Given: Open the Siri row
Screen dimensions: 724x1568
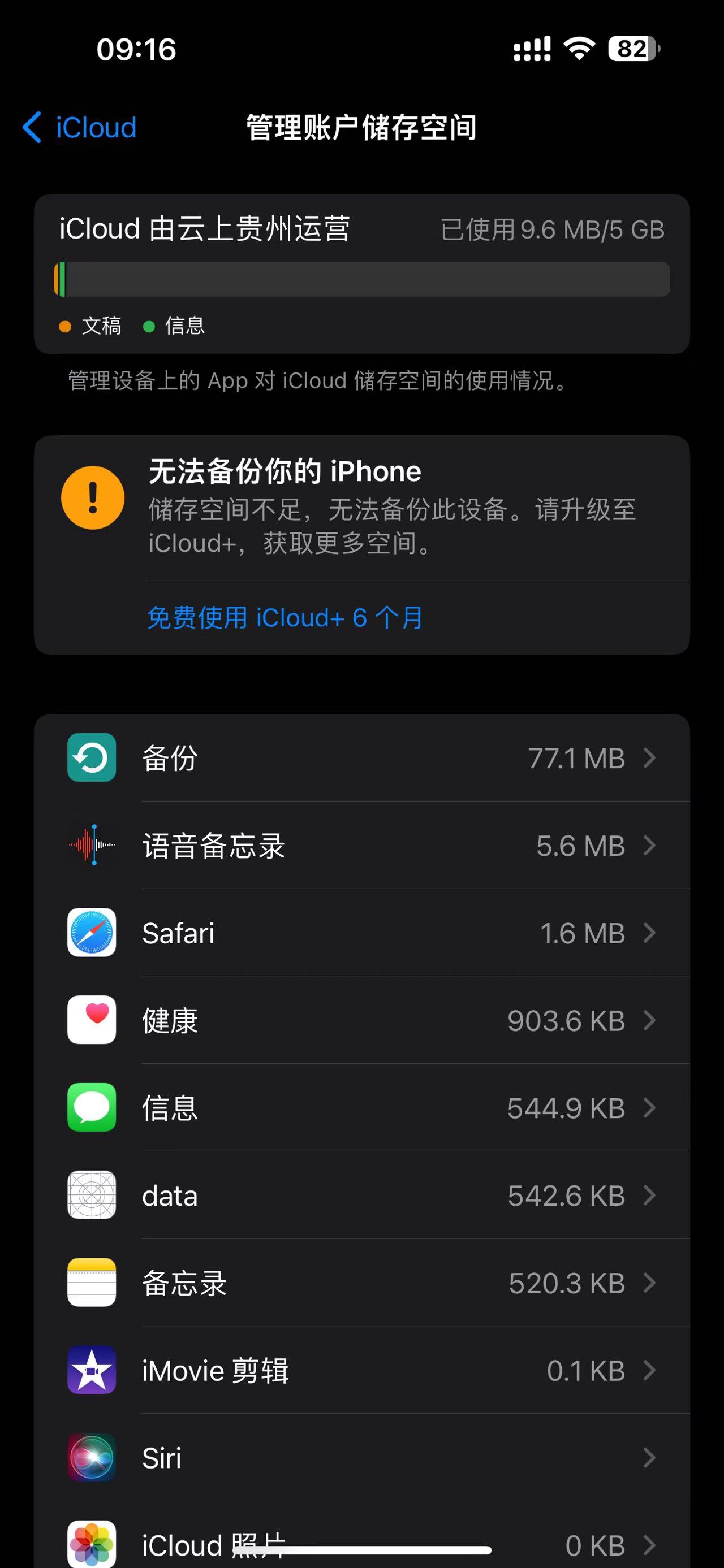Looking at the screenshot, I should [361, 1458].
